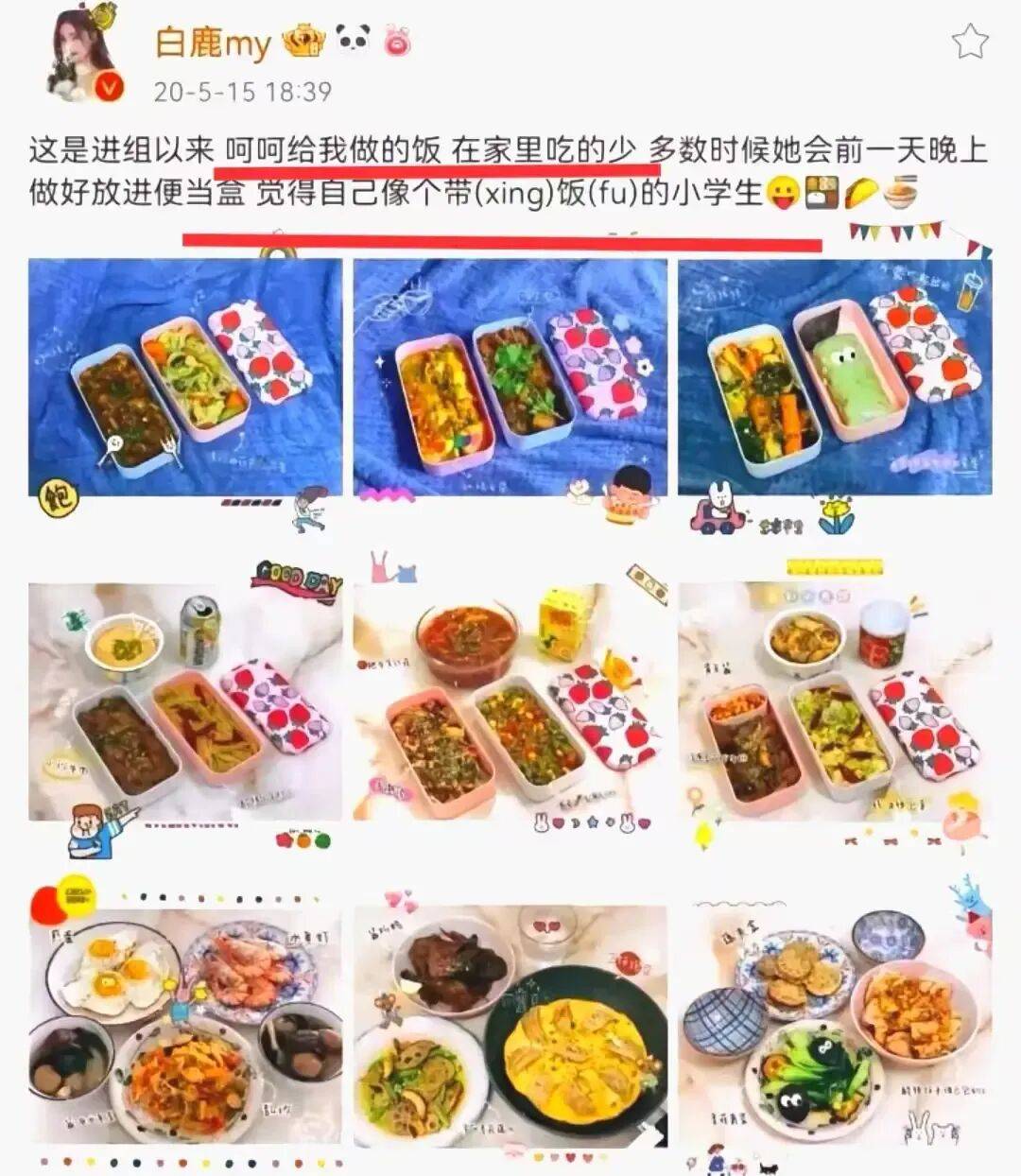Tap the 白鹿my username
Screen dimensions: 1021x1176
pyautogui.click(x=214, y=43)
